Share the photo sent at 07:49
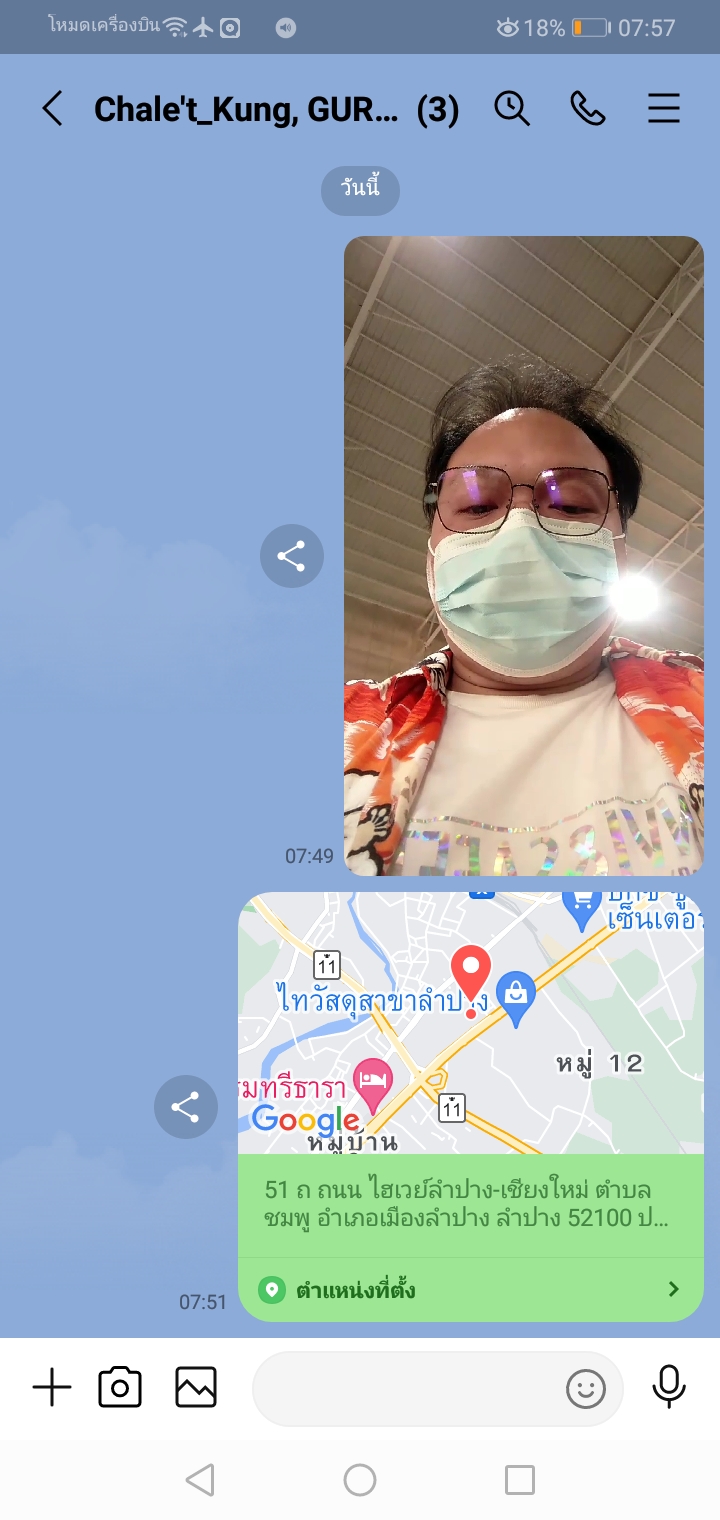The height and width of the screenshot is (1520, 720). pos(291,556)
